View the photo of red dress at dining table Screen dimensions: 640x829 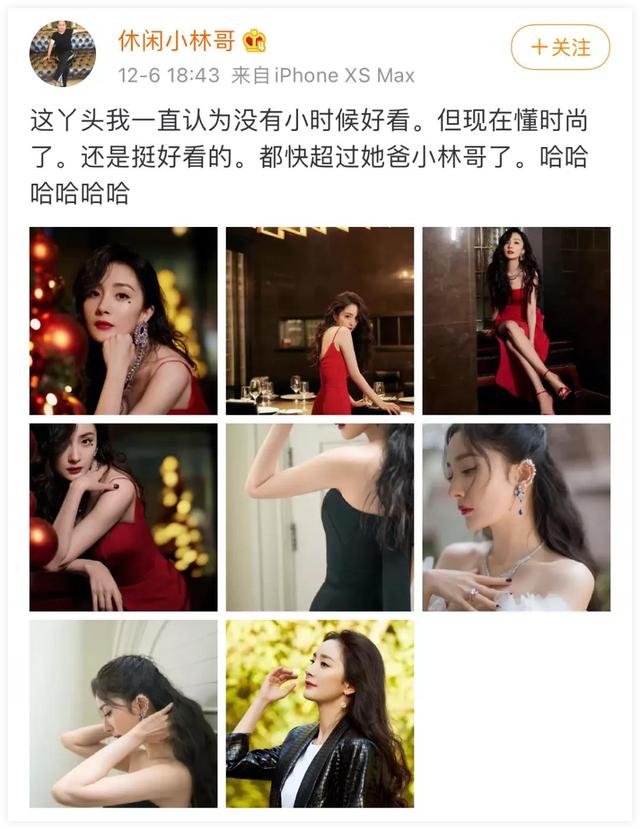pyautogui.click(x=319, y=320)
